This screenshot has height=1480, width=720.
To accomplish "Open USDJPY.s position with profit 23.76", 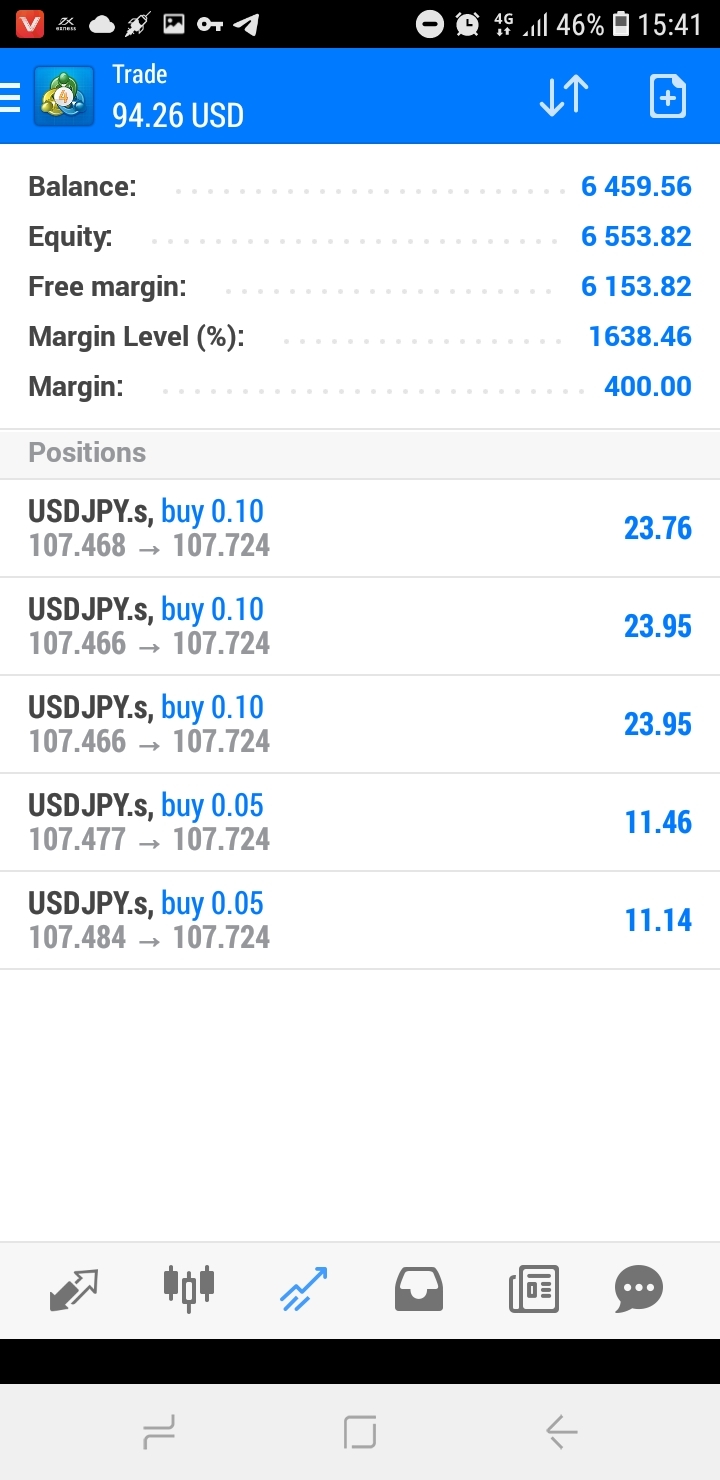I will [x=360, y=528].
